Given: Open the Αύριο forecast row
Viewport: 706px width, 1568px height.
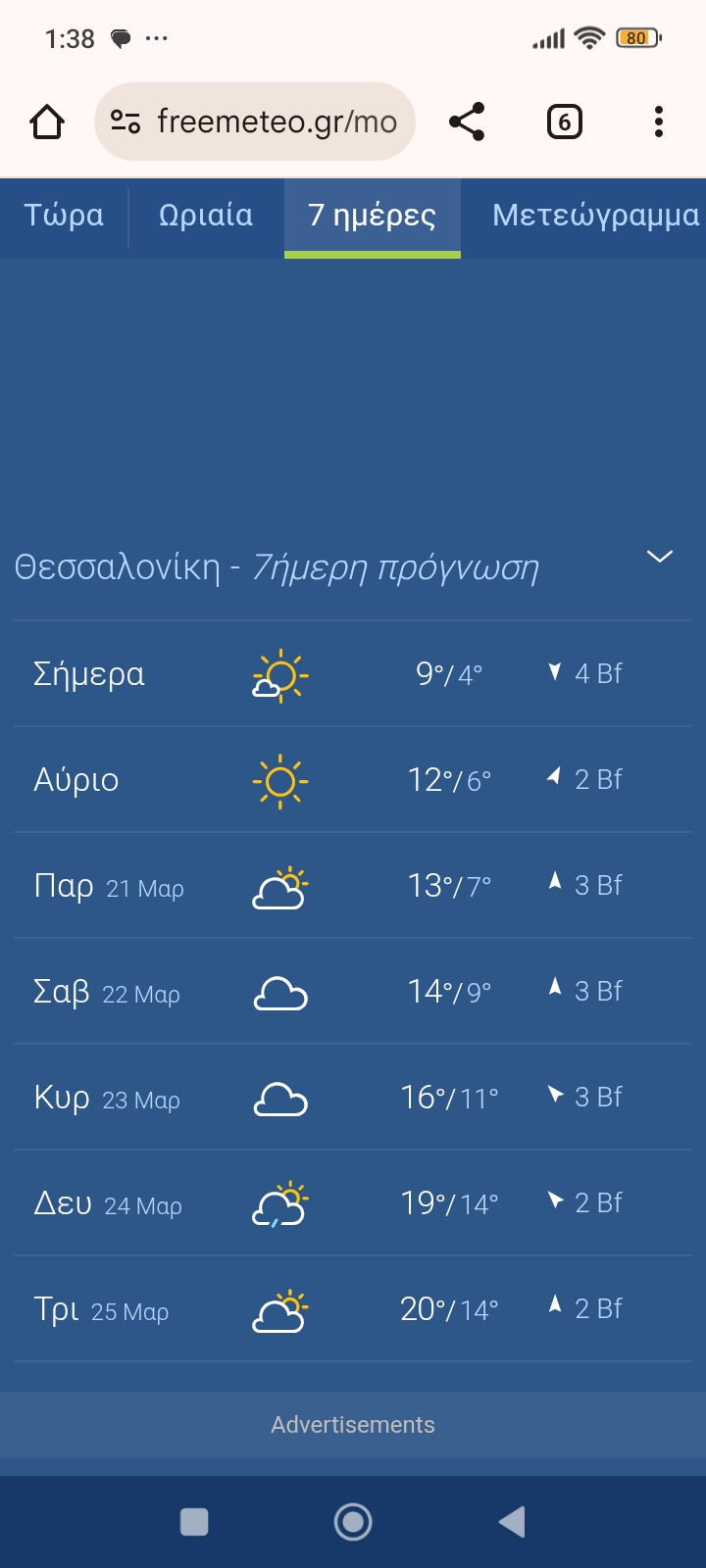Looking at the screenshot, I should [353, 780].
